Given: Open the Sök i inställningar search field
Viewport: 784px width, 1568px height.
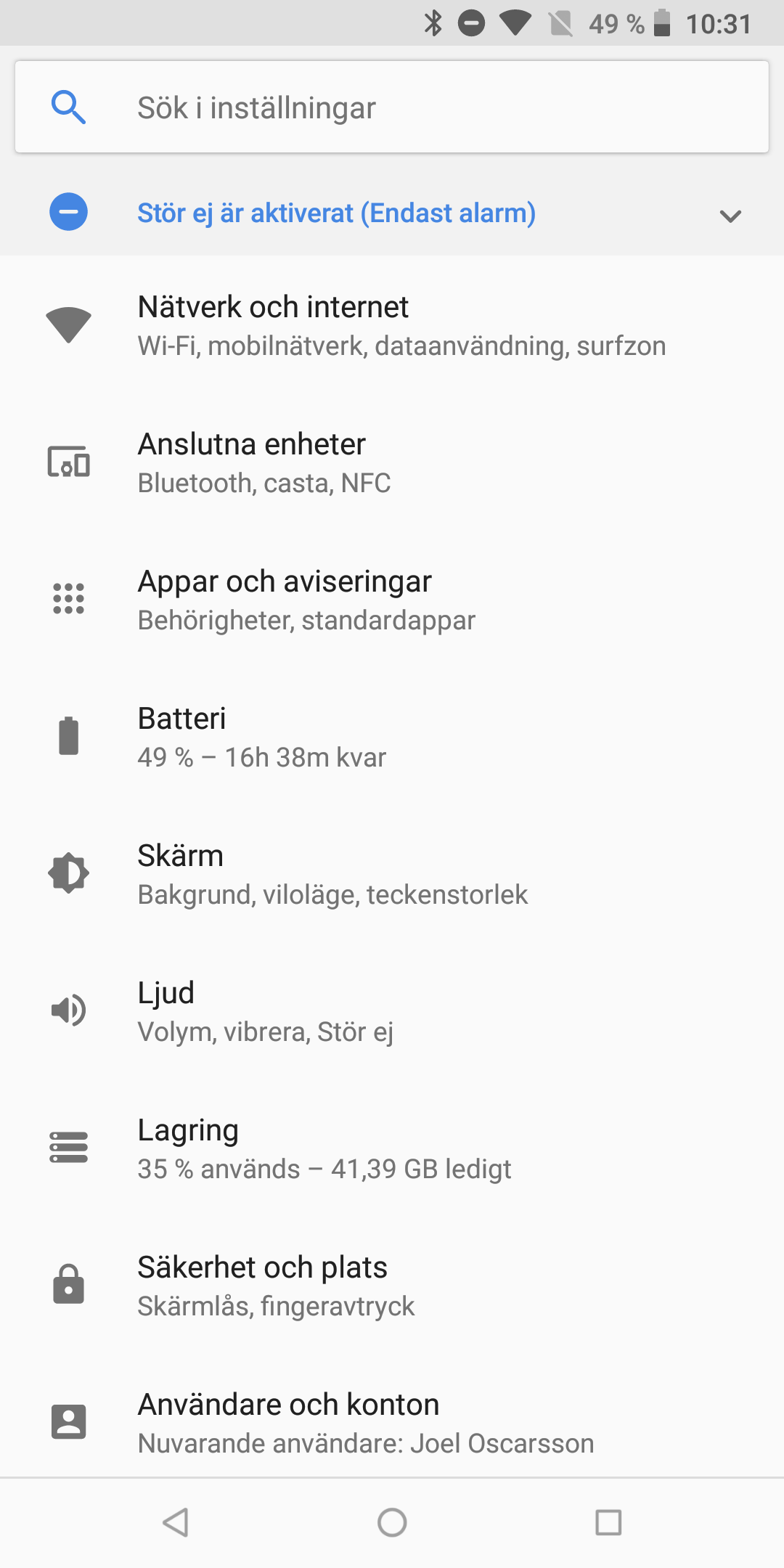Looking at the screenshot, I should pyautogui.click(x=392, y=107).
